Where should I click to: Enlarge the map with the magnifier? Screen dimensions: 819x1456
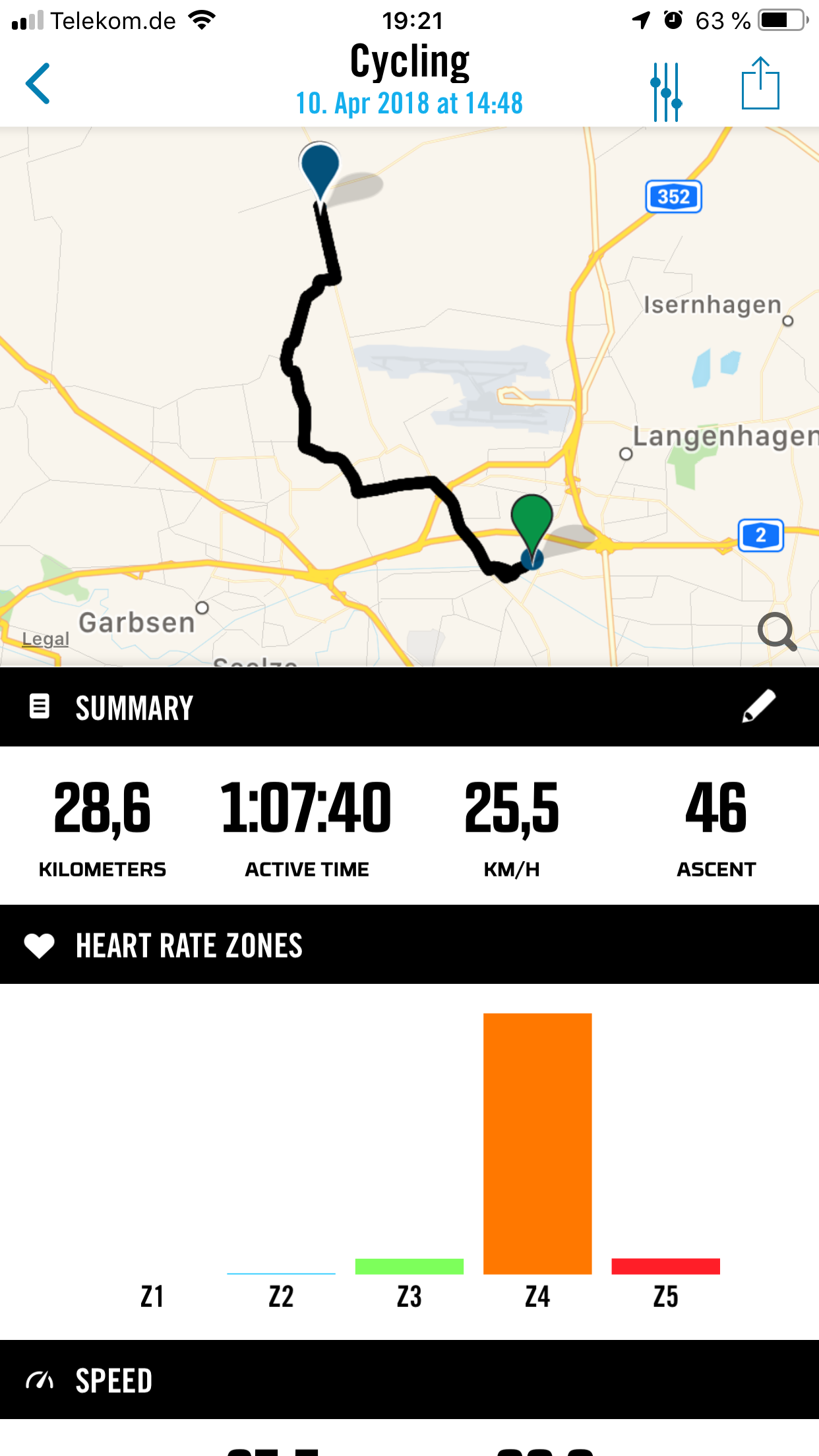point(777,632)
